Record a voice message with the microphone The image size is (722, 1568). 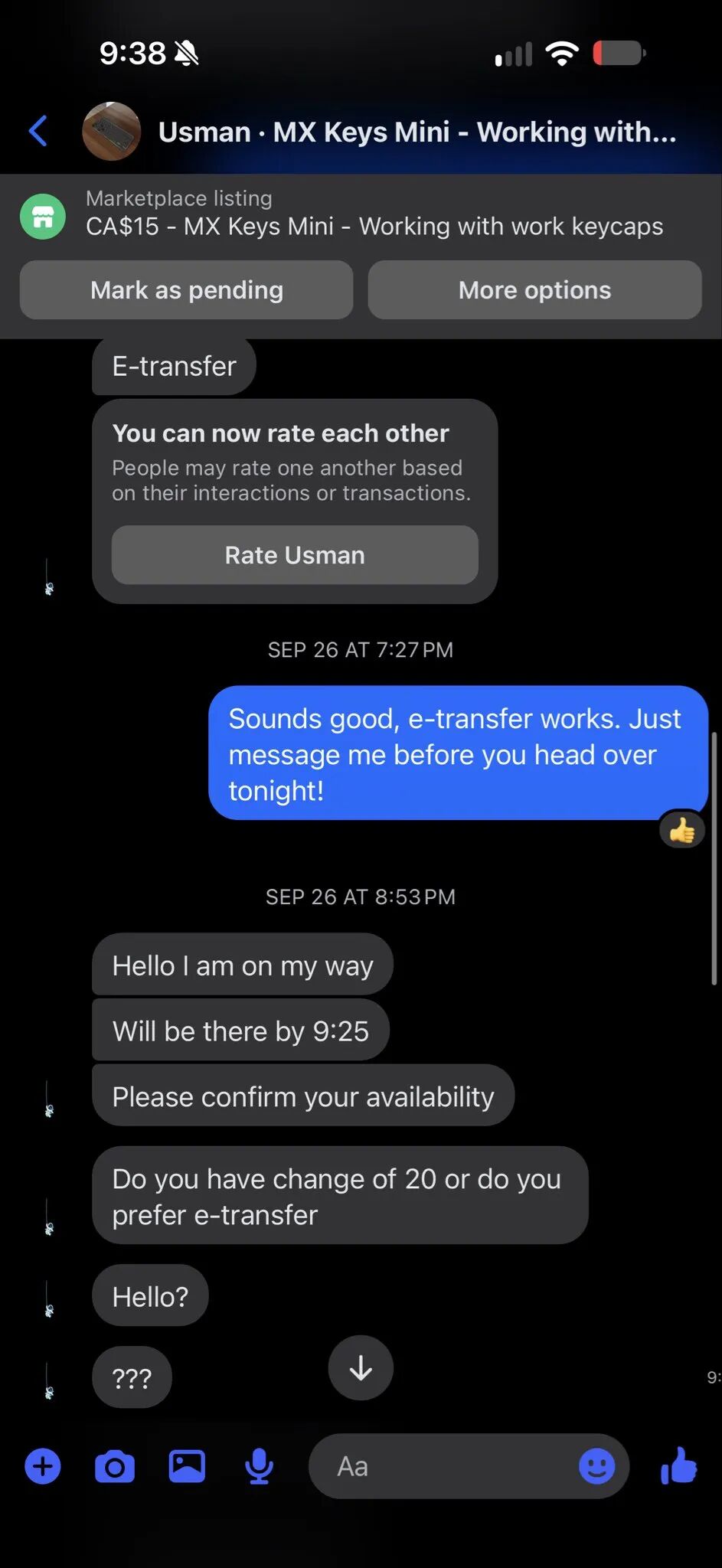260,1466
